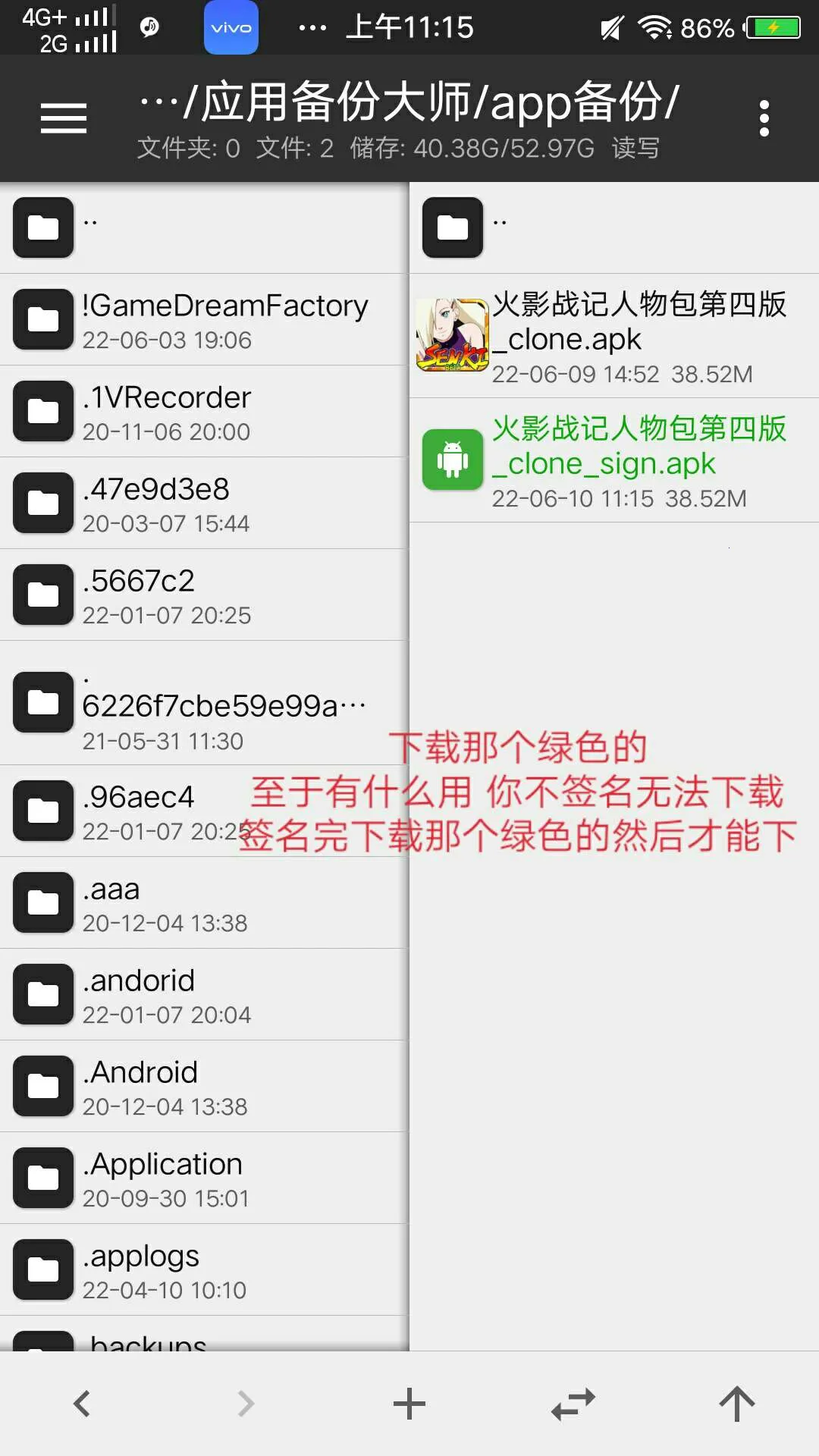Tap the swap panes arrows icon
Image resolution: width=819 pixels, height=1456 pixels.
[x=573, y=1404]
